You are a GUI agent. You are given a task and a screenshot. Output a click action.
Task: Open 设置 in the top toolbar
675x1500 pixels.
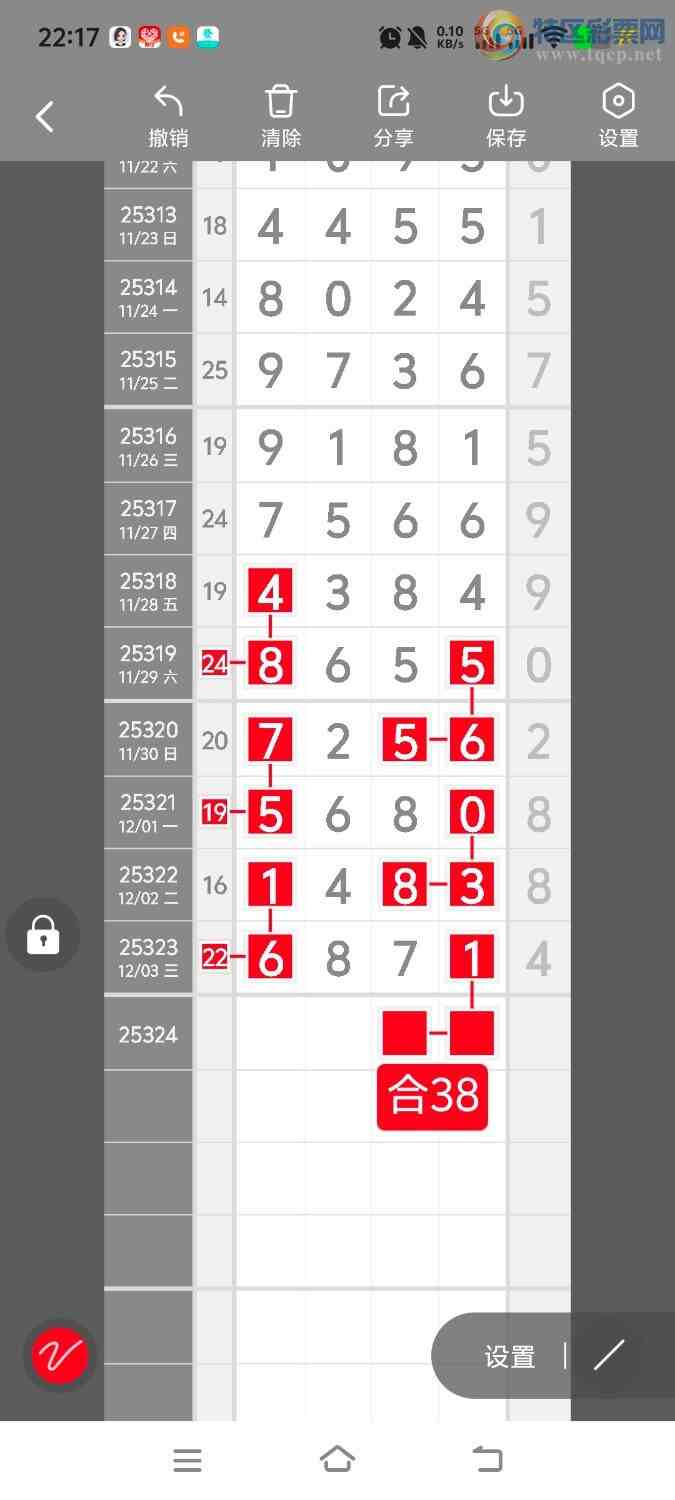click(618, 117)
